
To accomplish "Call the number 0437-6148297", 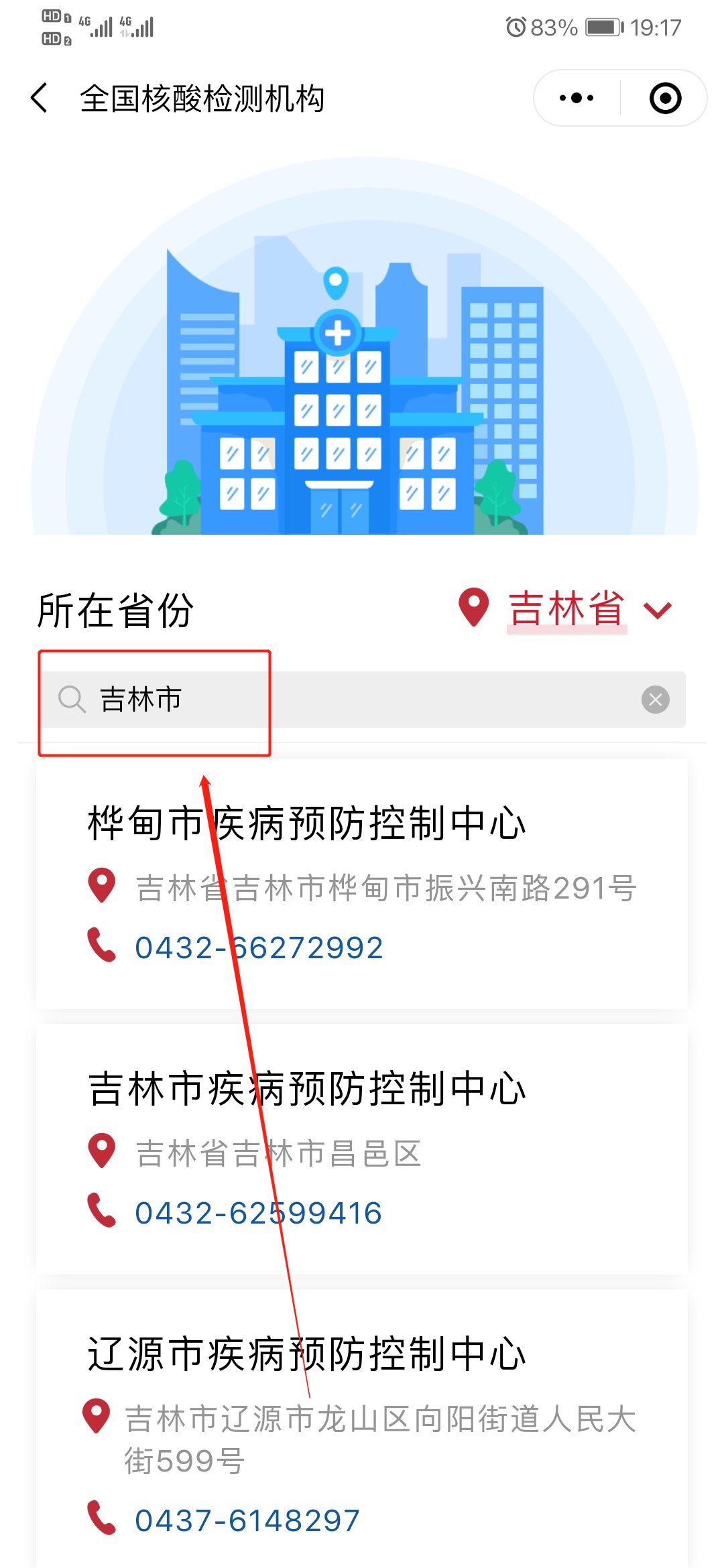I will click(x=247, y=1520).
